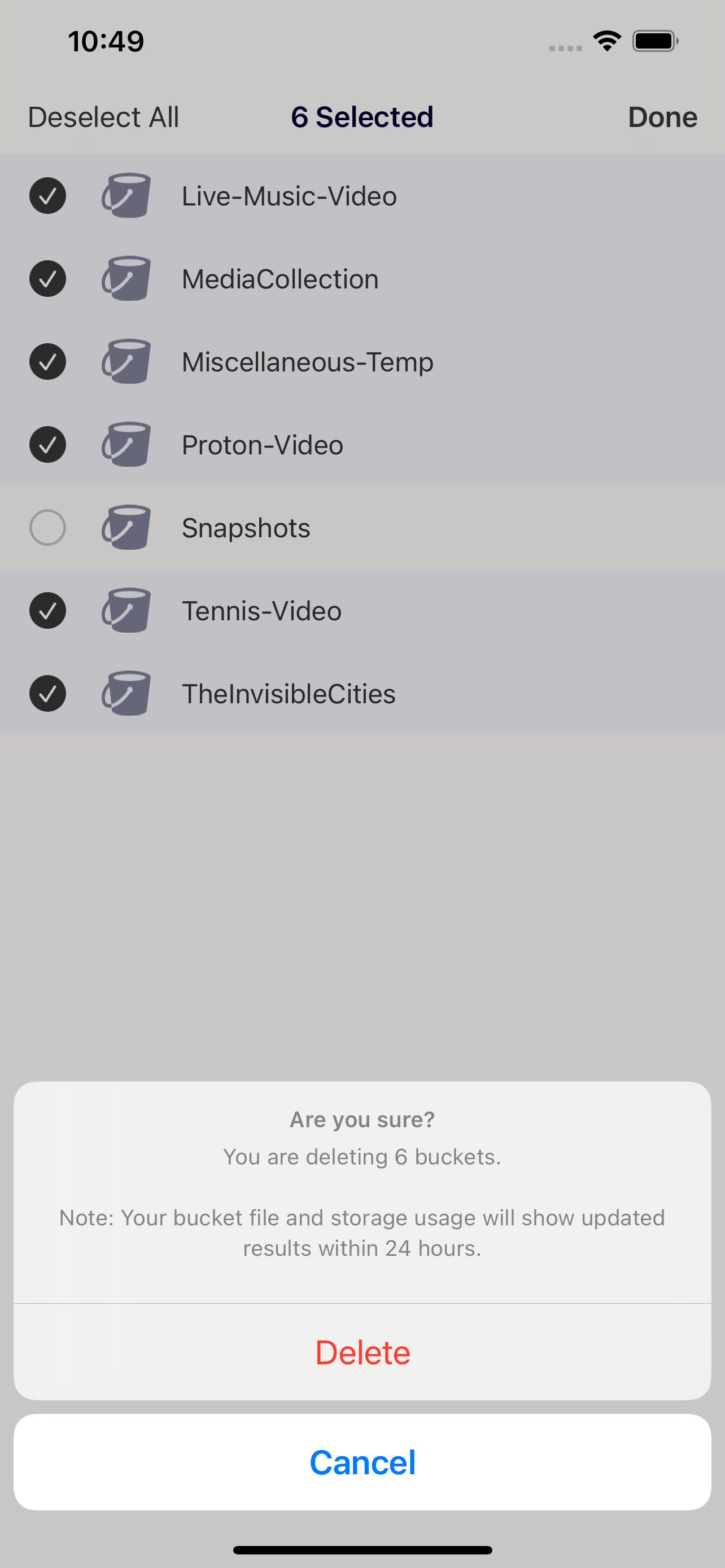Viewport: 725px width, 1568px height.
Task: Uncheck the Tennis-Video bucket
Action: coord(47,610)
